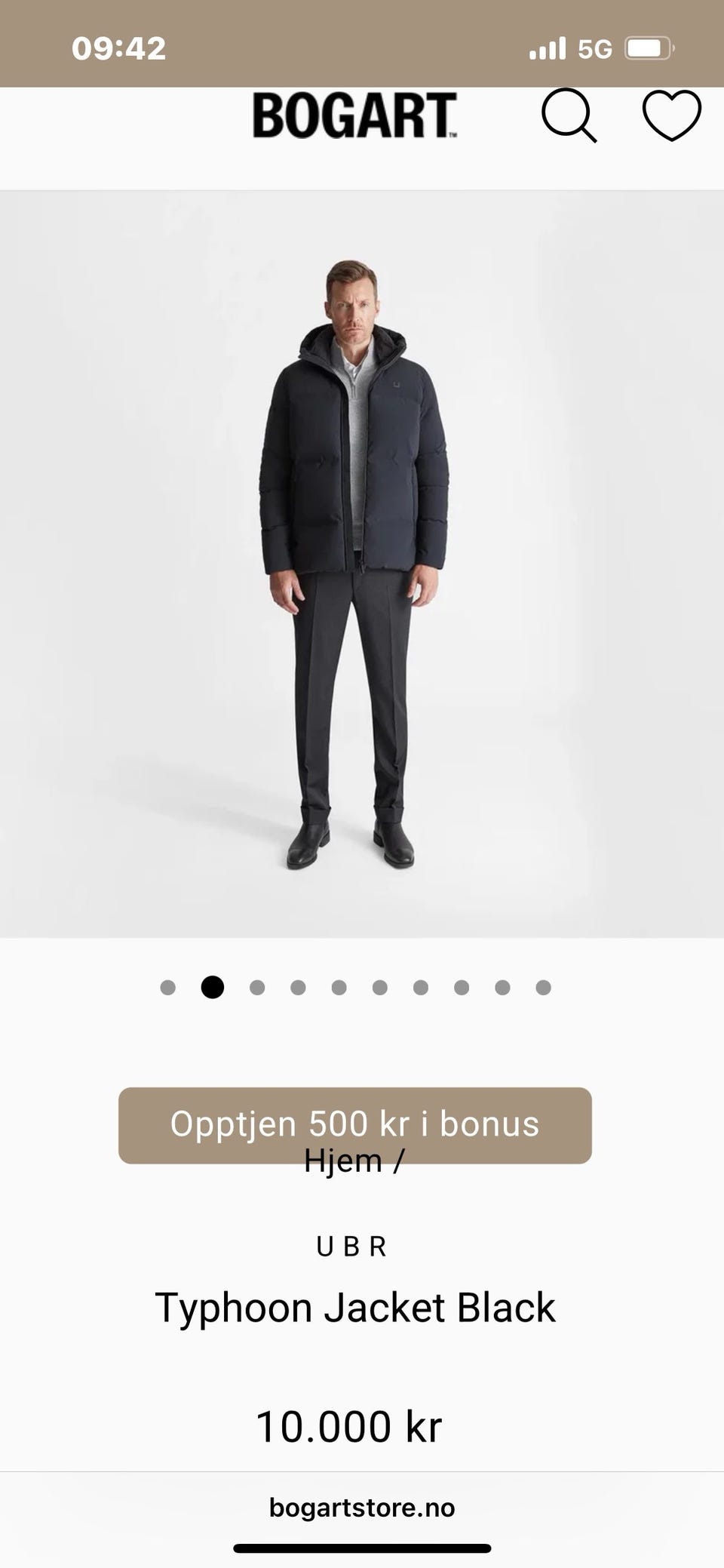Tap the bogartstore.no address bar
Viewport: 724px width, 1568px height.
click(361, 1507)
